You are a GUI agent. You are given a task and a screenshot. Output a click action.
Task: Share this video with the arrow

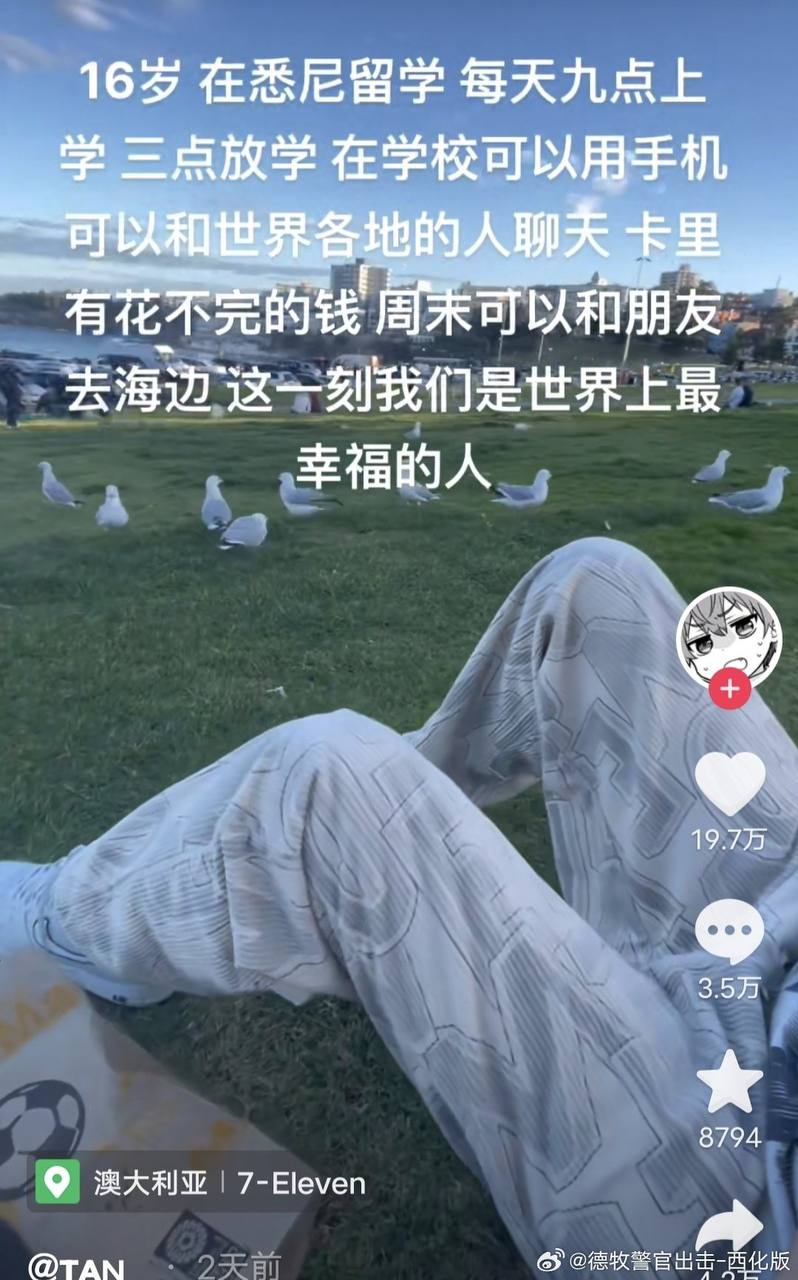[729, 1228]
